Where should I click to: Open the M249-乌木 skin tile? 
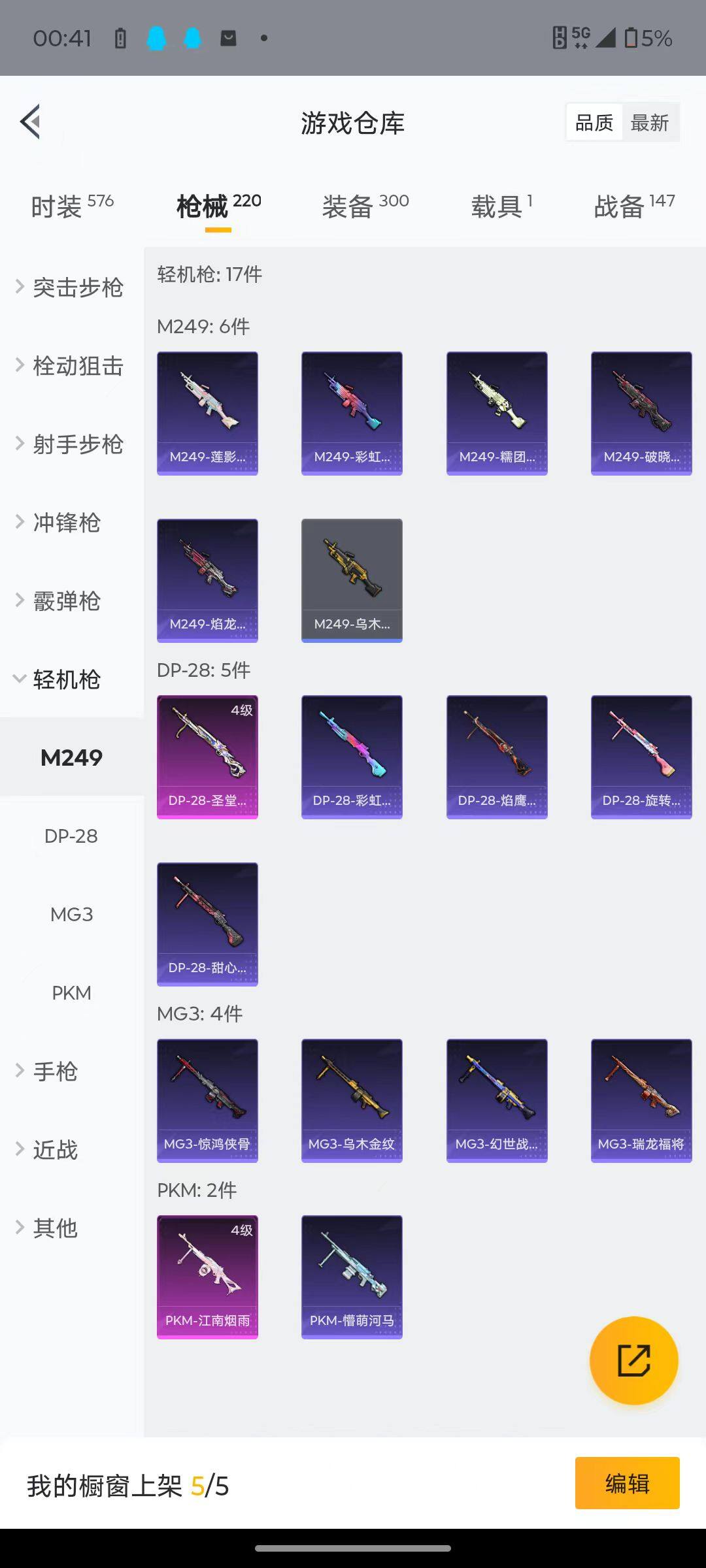coord(352,580)
